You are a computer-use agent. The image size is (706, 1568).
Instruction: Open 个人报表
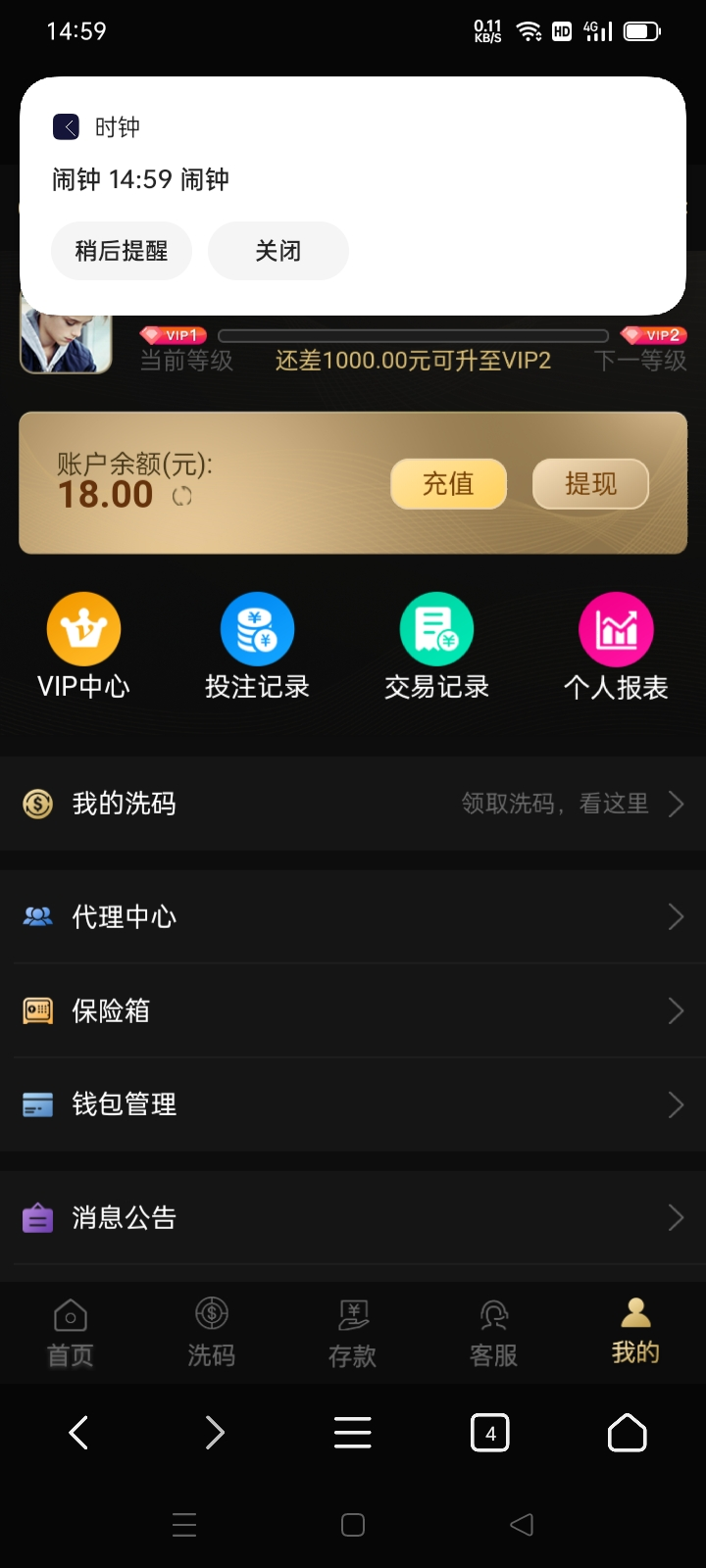click(616, 647)
